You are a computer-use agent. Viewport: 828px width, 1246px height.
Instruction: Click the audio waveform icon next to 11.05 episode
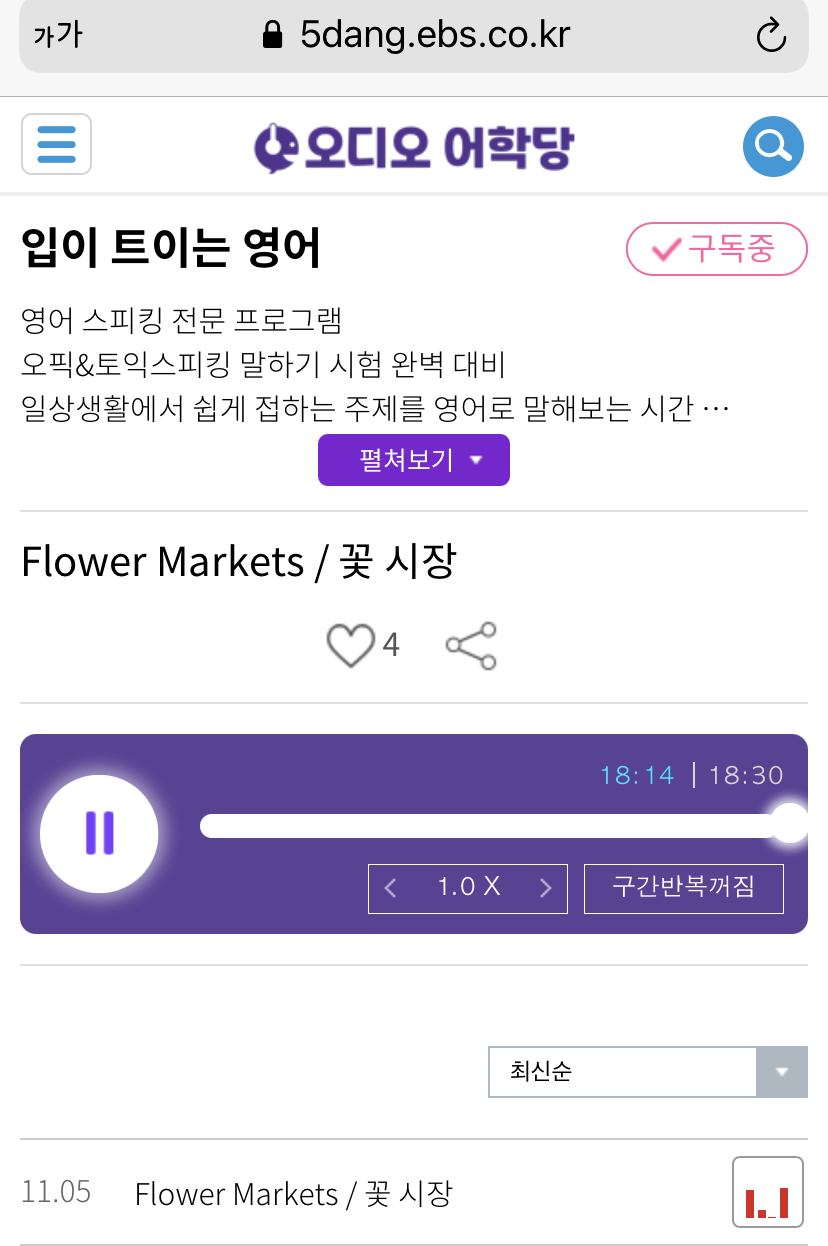click(768, 1192)
